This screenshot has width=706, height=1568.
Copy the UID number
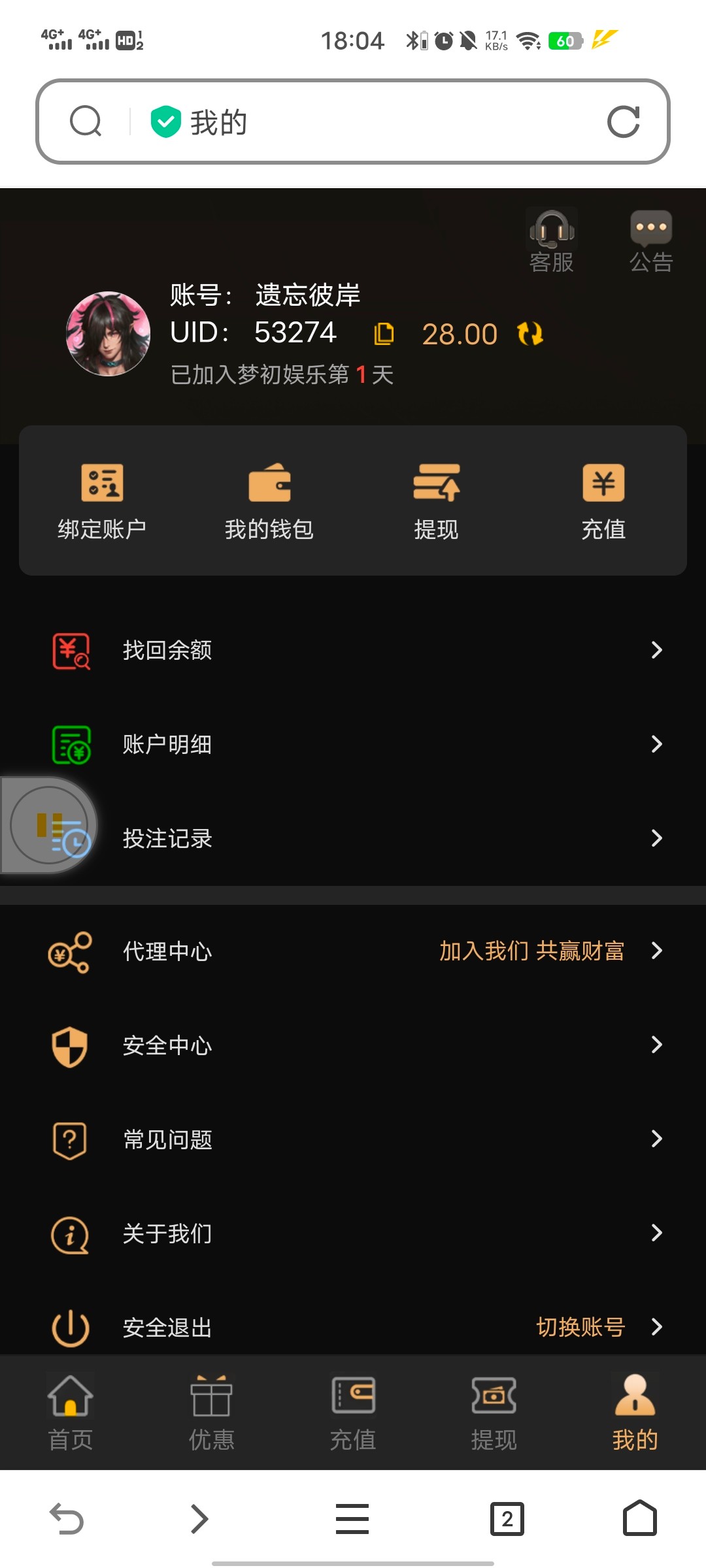click(384, 334)
